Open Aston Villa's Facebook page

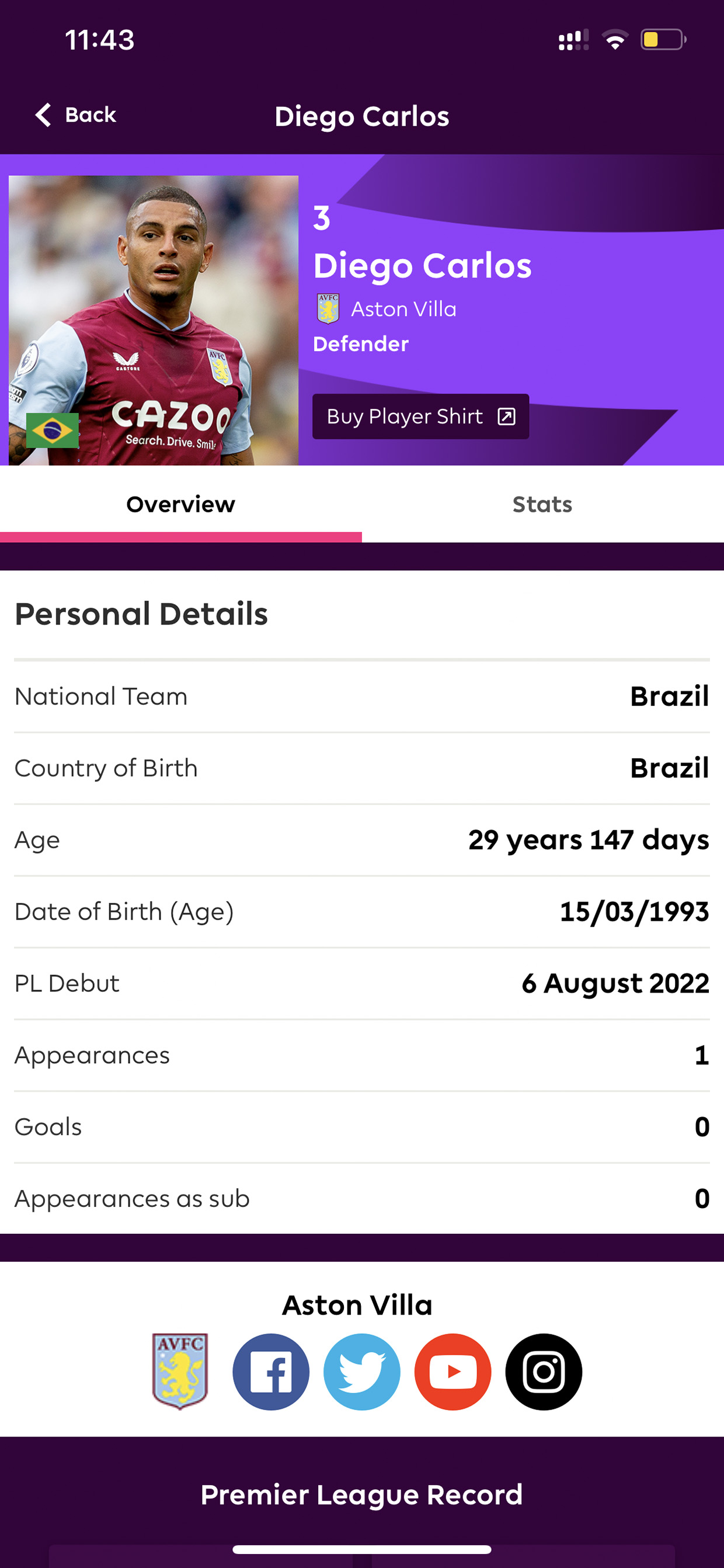point(271,1371)
